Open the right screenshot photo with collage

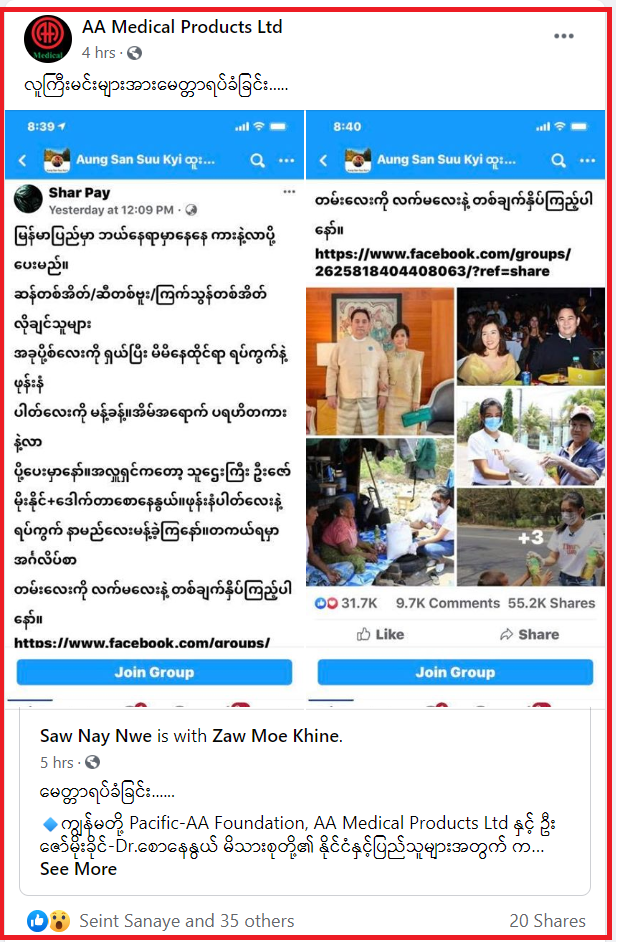point(455,400)
